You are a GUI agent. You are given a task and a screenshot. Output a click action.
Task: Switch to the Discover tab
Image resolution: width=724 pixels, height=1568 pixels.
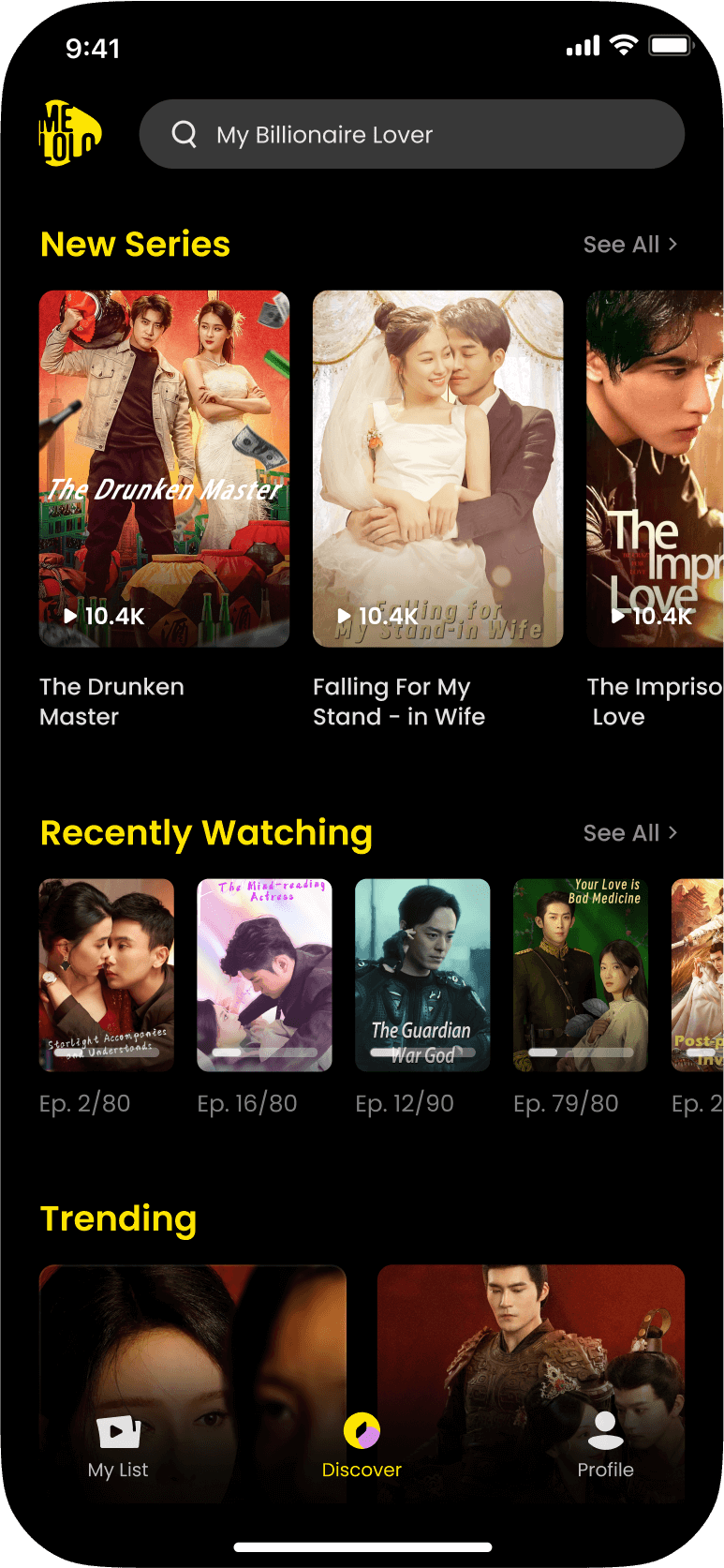pos(362,1447)
